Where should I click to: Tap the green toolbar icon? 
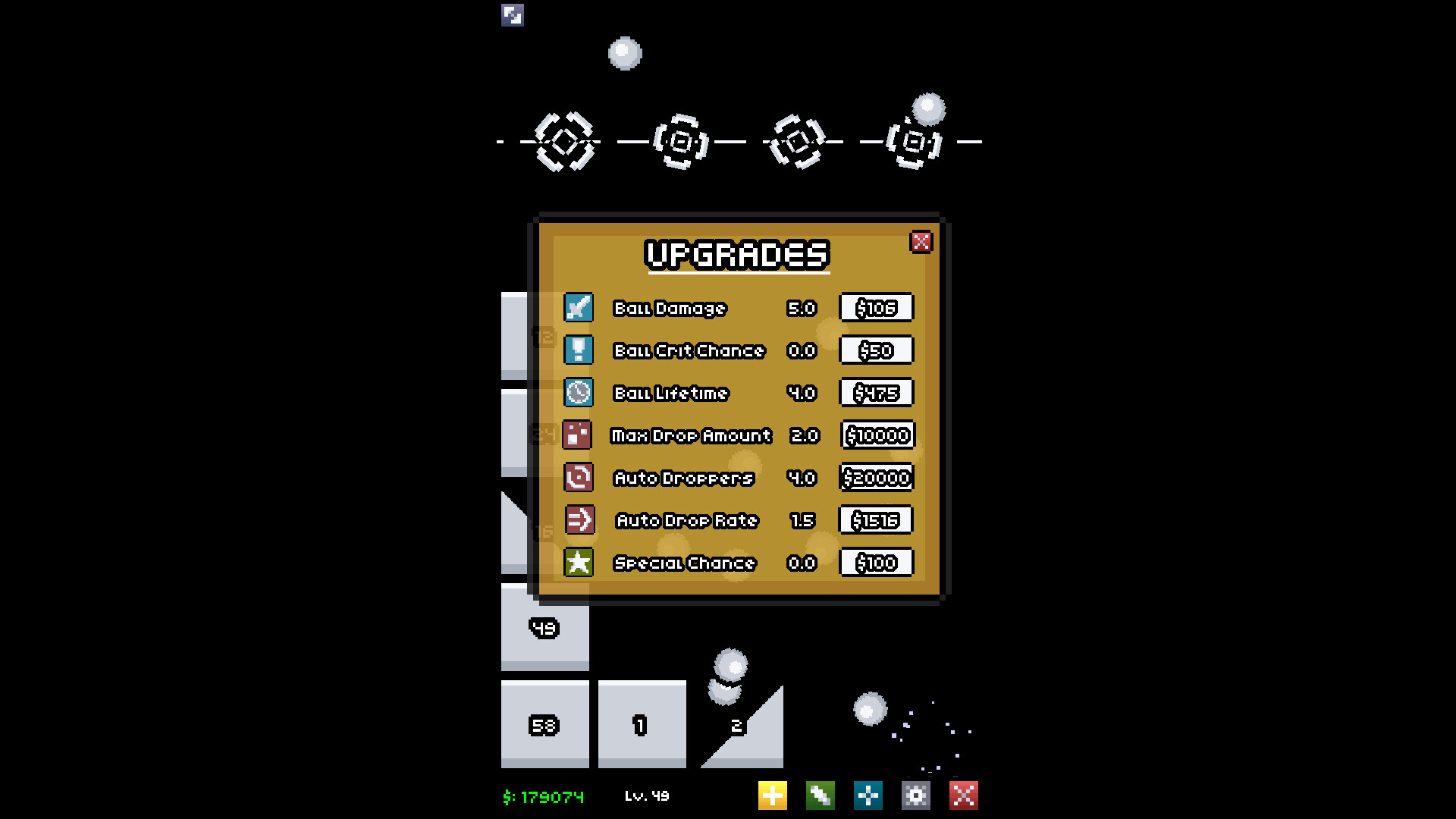820,795
